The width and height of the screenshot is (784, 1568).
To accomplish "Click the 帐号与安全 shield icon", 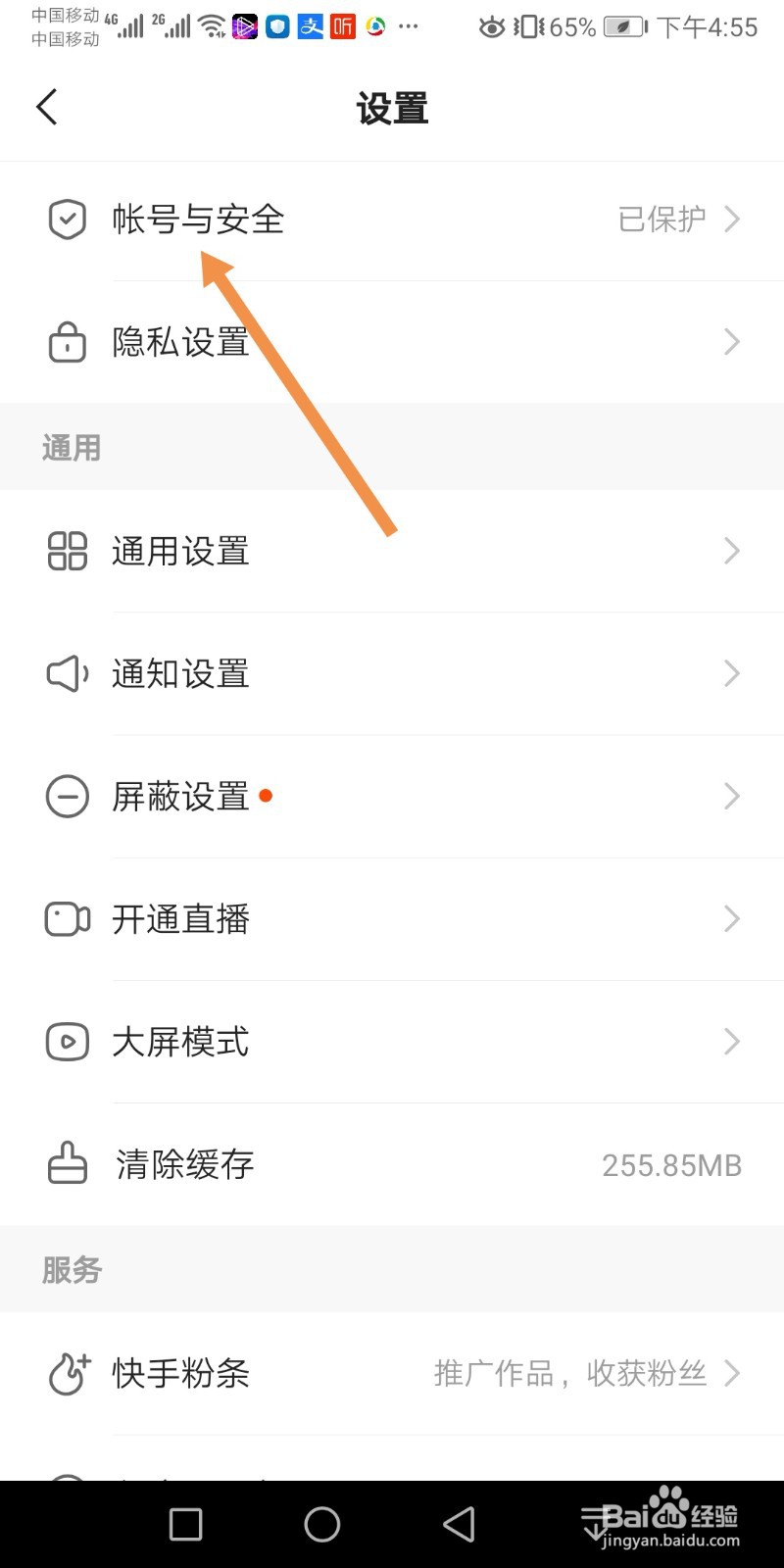I will tap(66, 220).
